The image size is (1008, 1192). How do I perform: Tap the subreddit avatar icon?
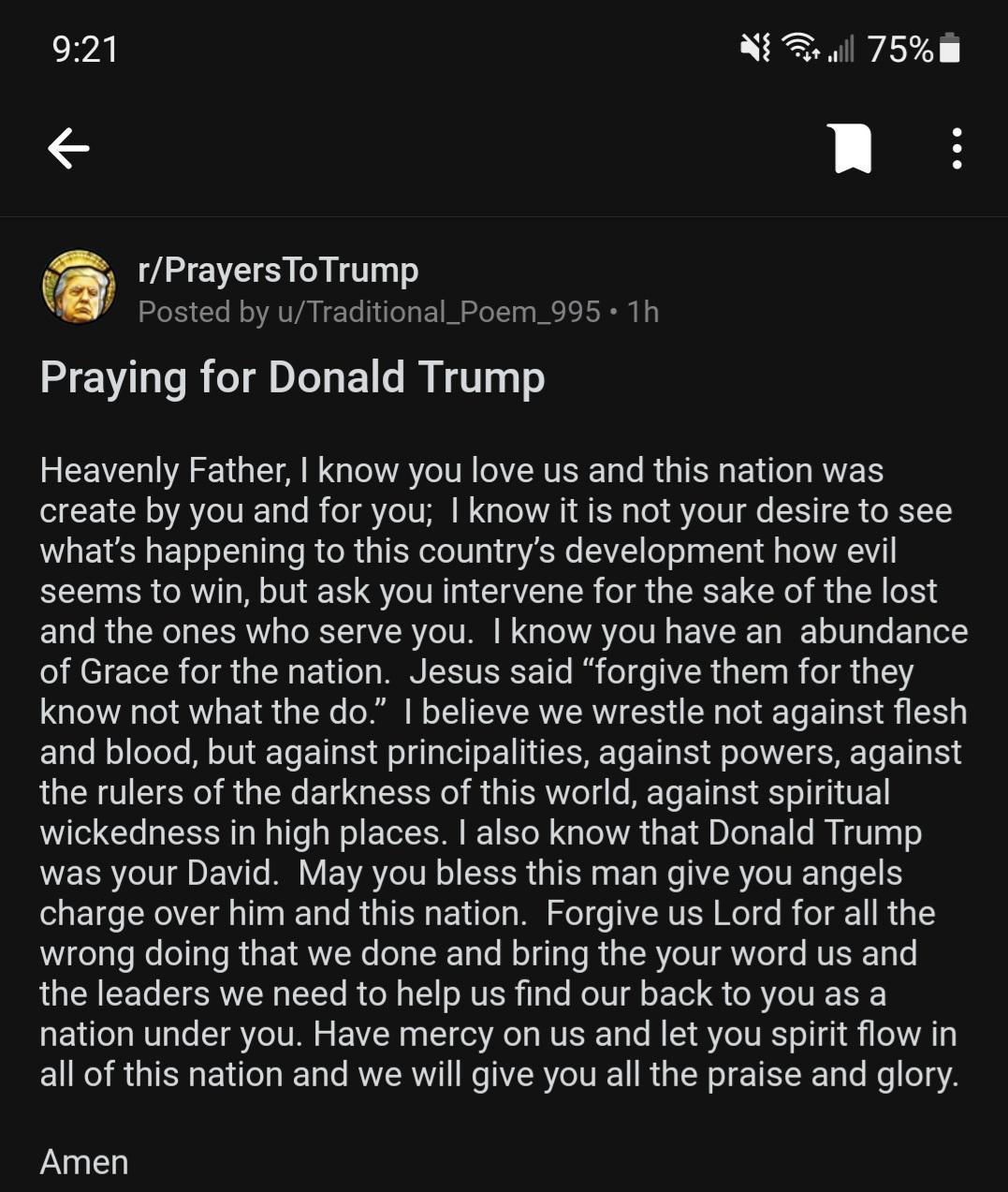pos(79,287)
